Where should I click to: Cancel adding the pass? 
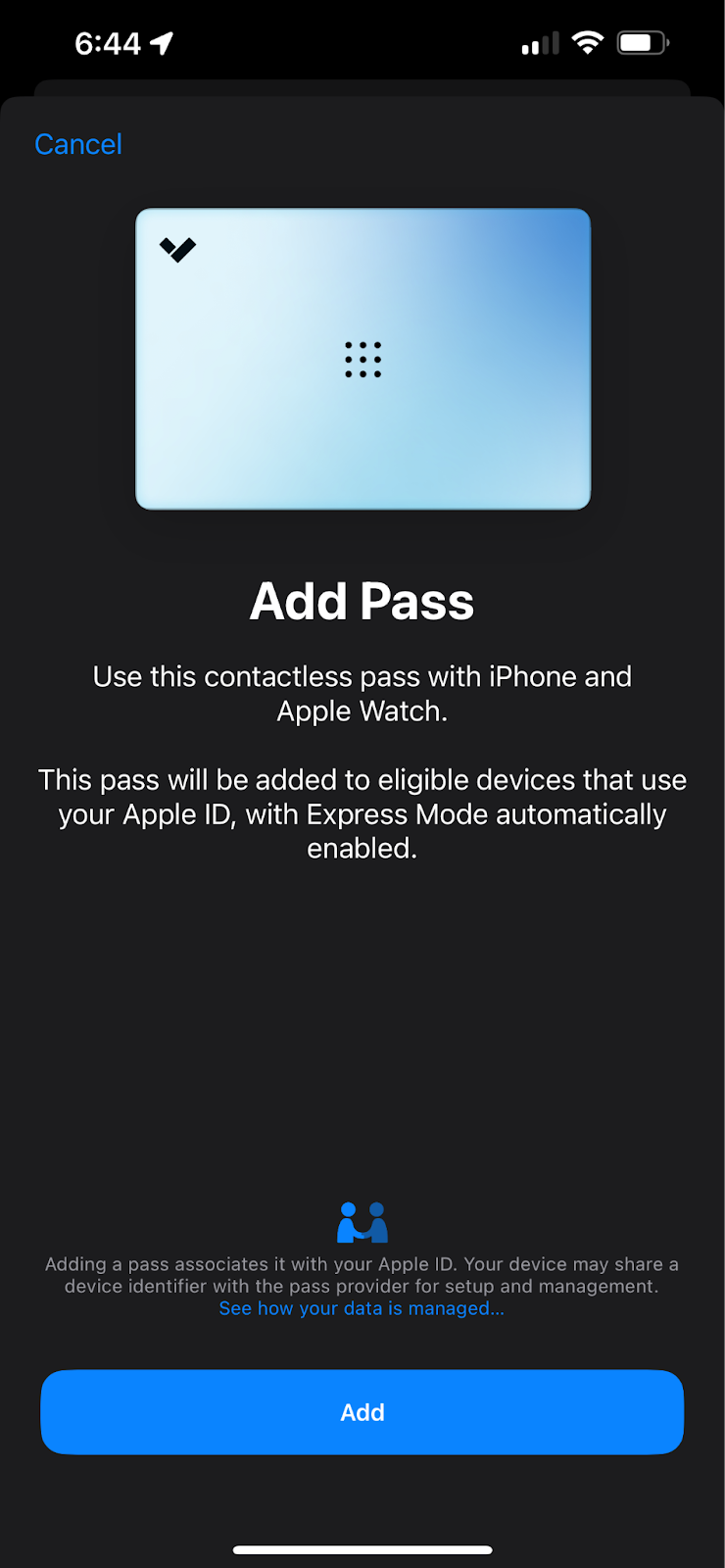[78, 144]
